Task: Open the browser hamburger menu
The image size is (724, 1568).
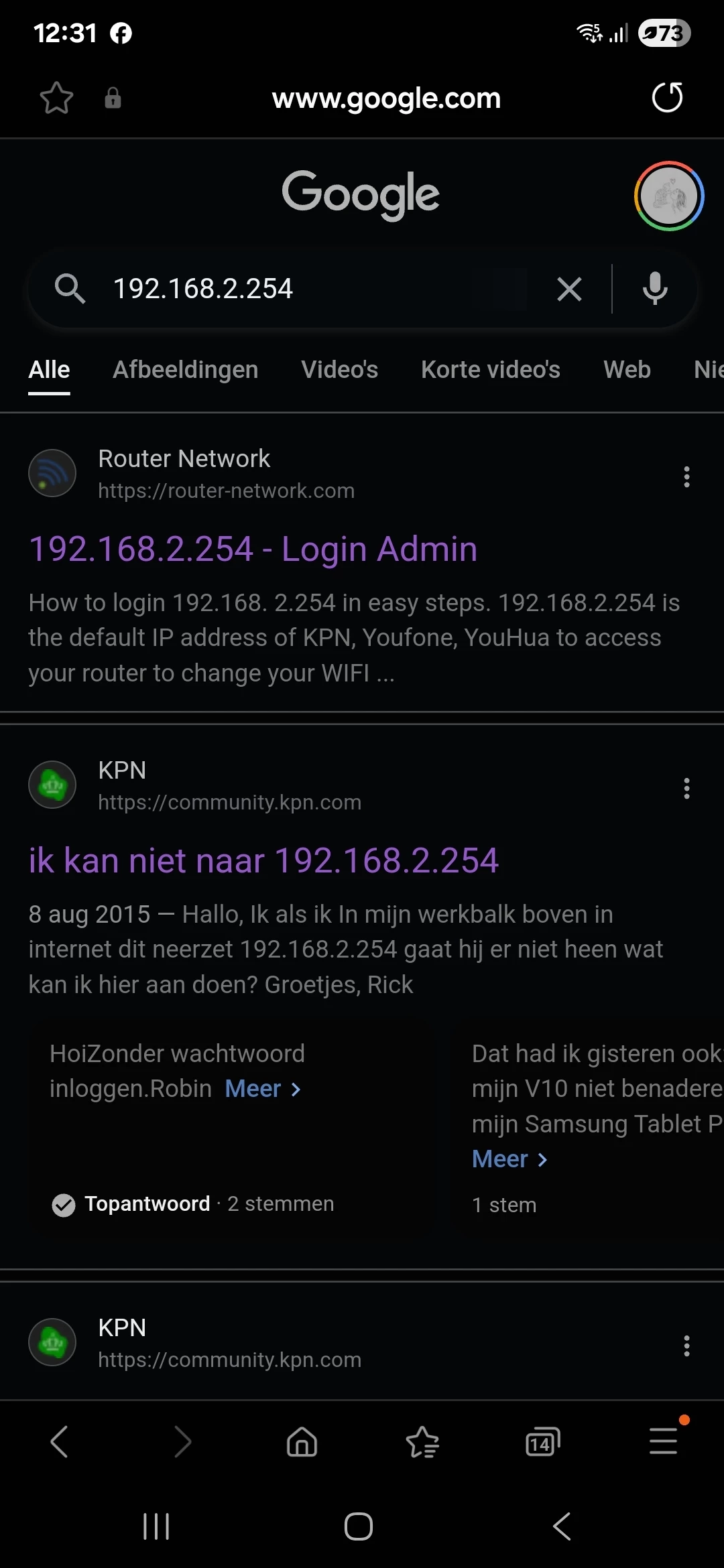Action: [x=664, y=1441]
